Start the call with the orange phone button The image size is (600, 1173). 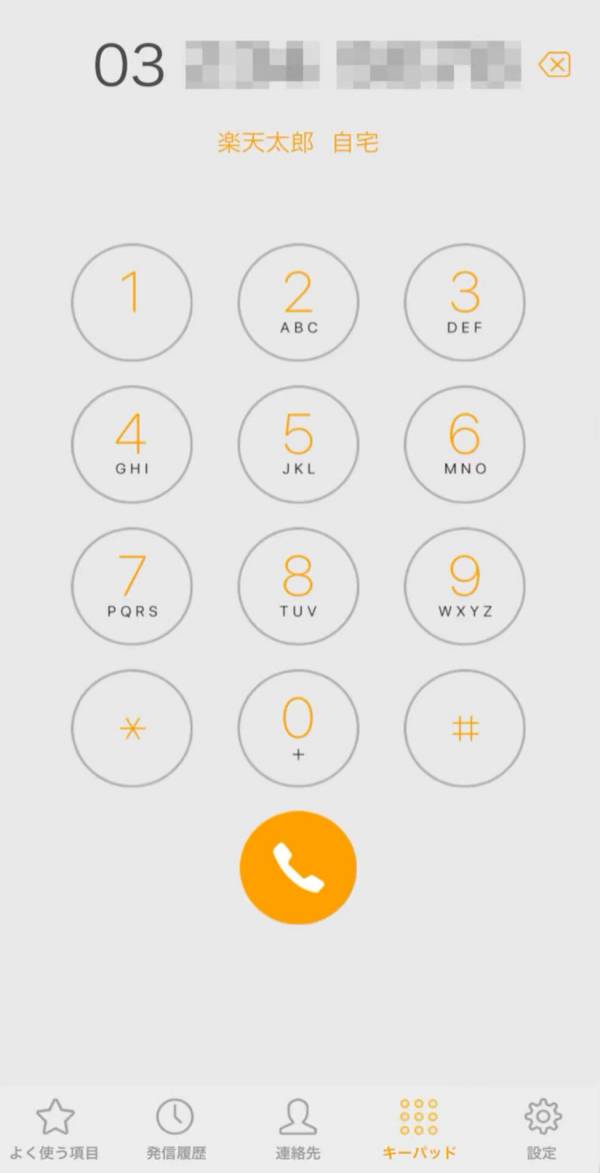298,867
